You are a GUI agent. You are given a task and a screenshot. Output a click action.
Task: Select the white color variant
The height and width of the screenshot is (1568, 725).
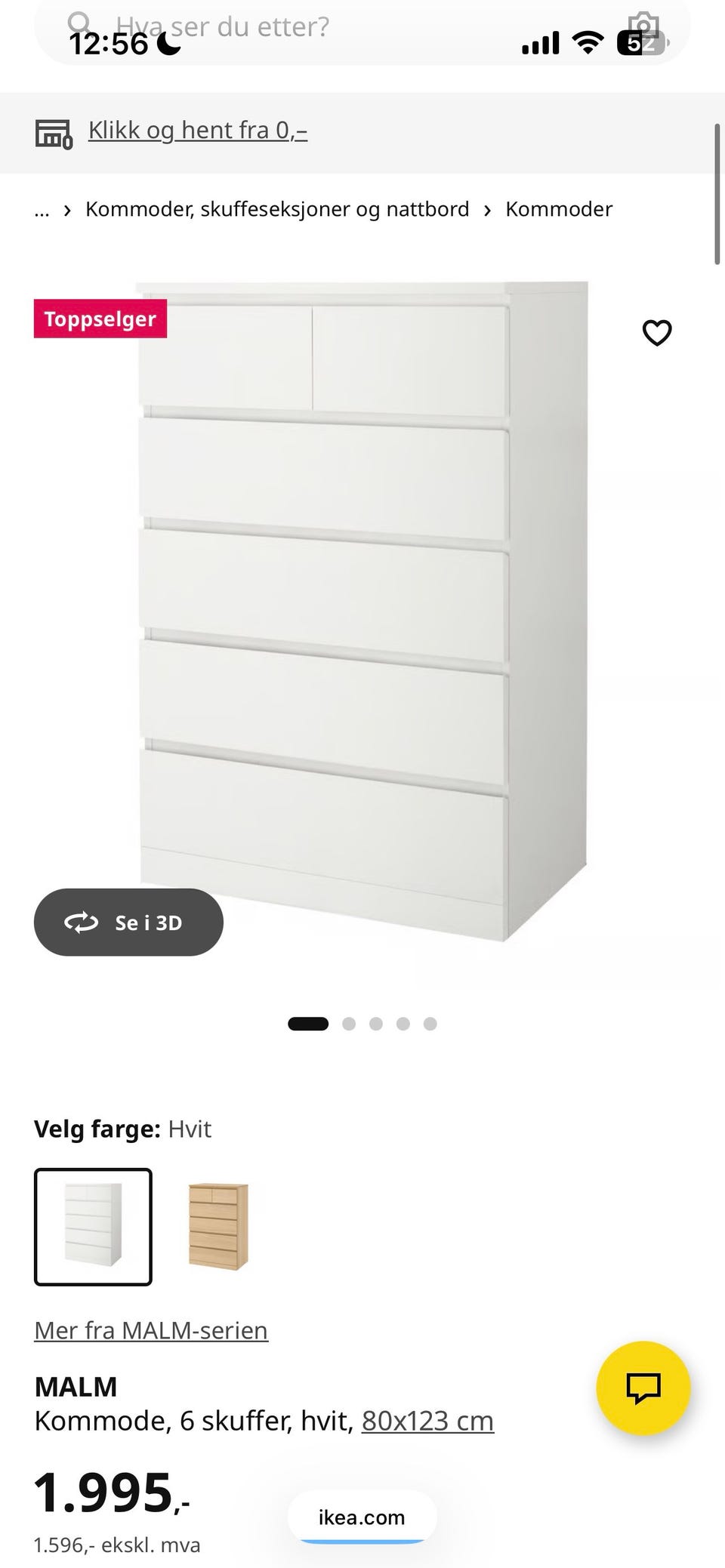pyautogui.click(x=93, y=1226)
